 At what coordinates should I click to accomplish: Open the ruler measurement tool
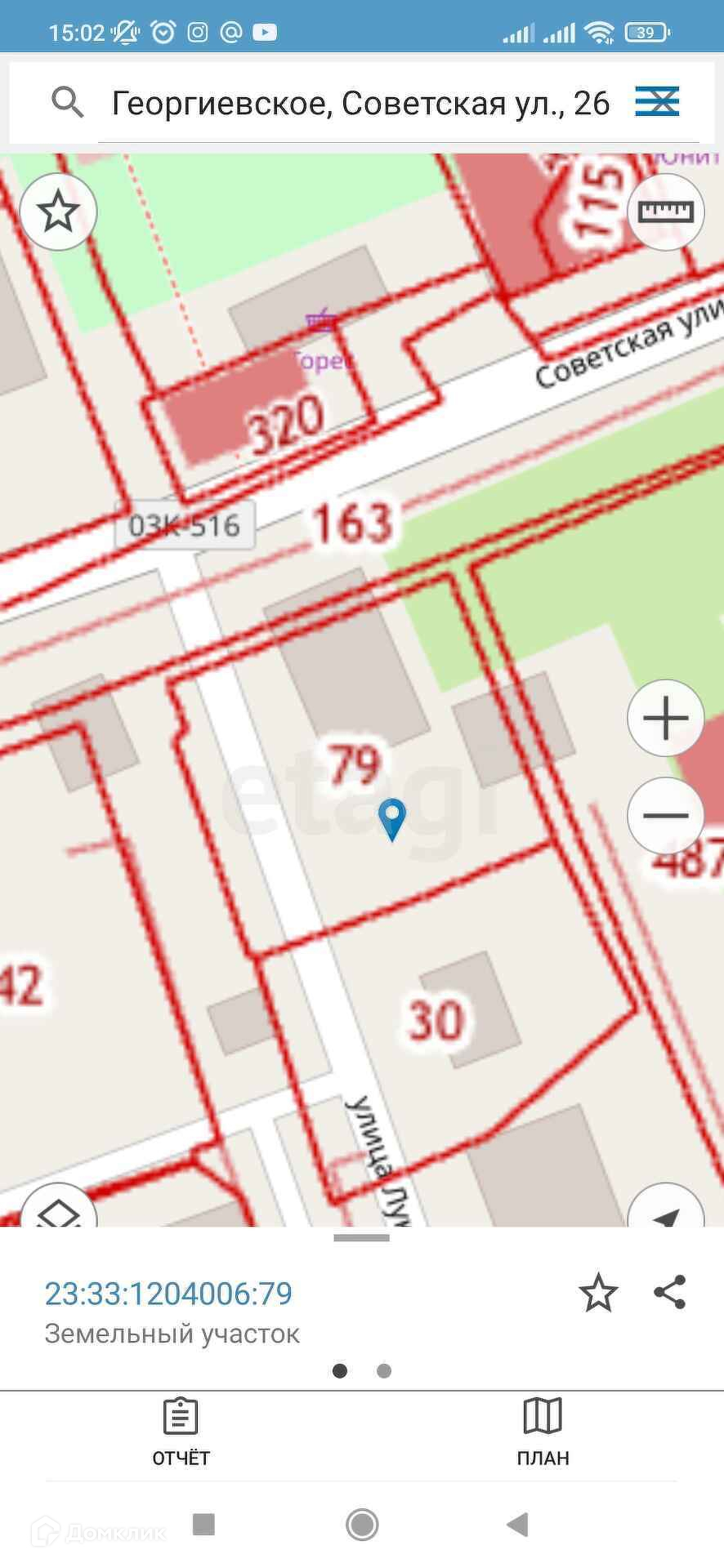point(666,212)
